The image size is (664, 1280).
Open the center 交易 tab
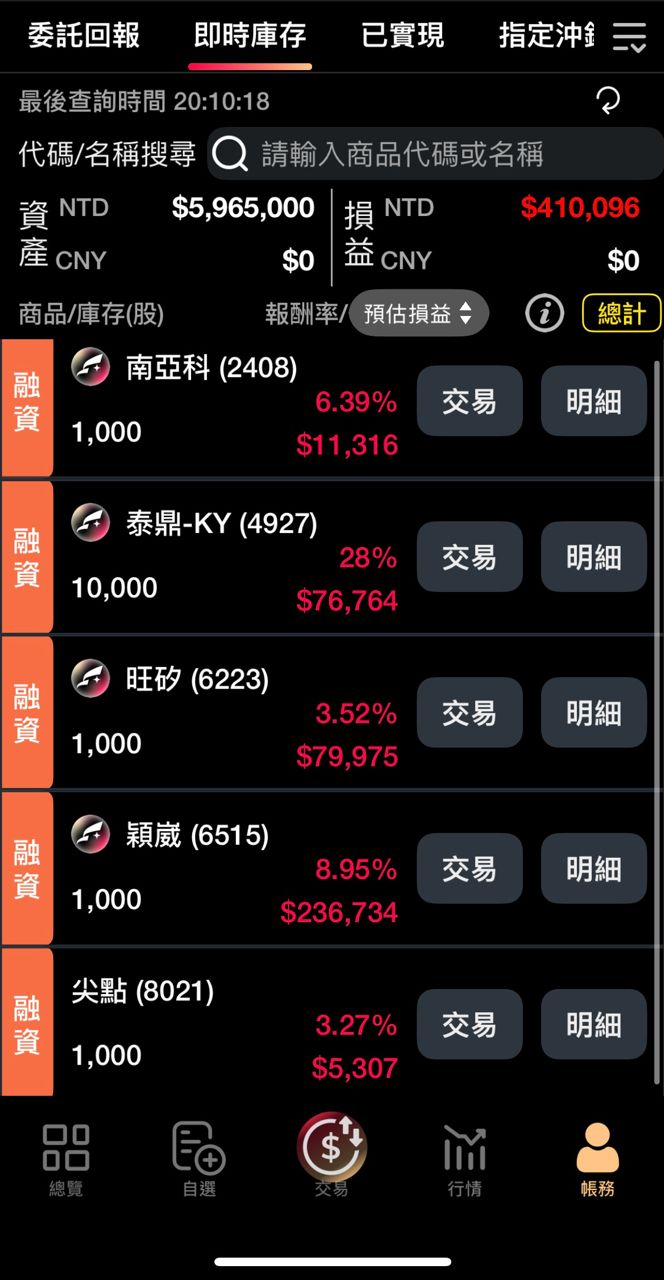[331, 1155]
